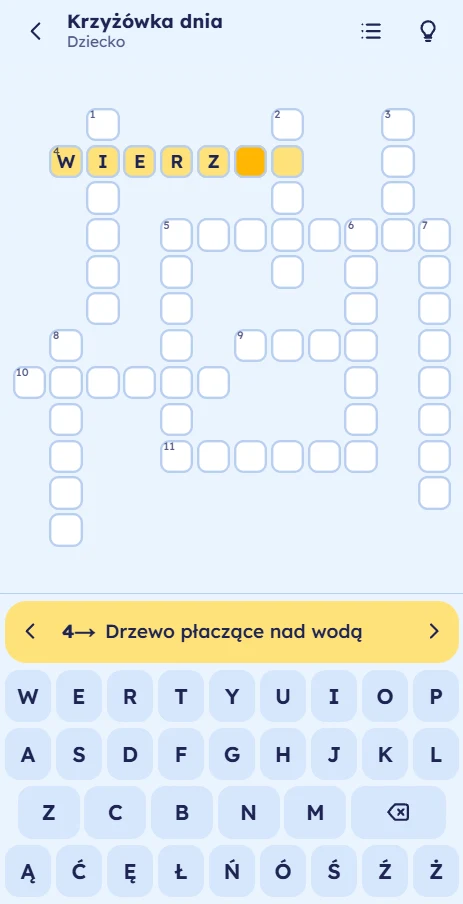Image resolution: width=463 pixels, height=904 pixels.
Task: Open the clue list icon
Action: 371,31
